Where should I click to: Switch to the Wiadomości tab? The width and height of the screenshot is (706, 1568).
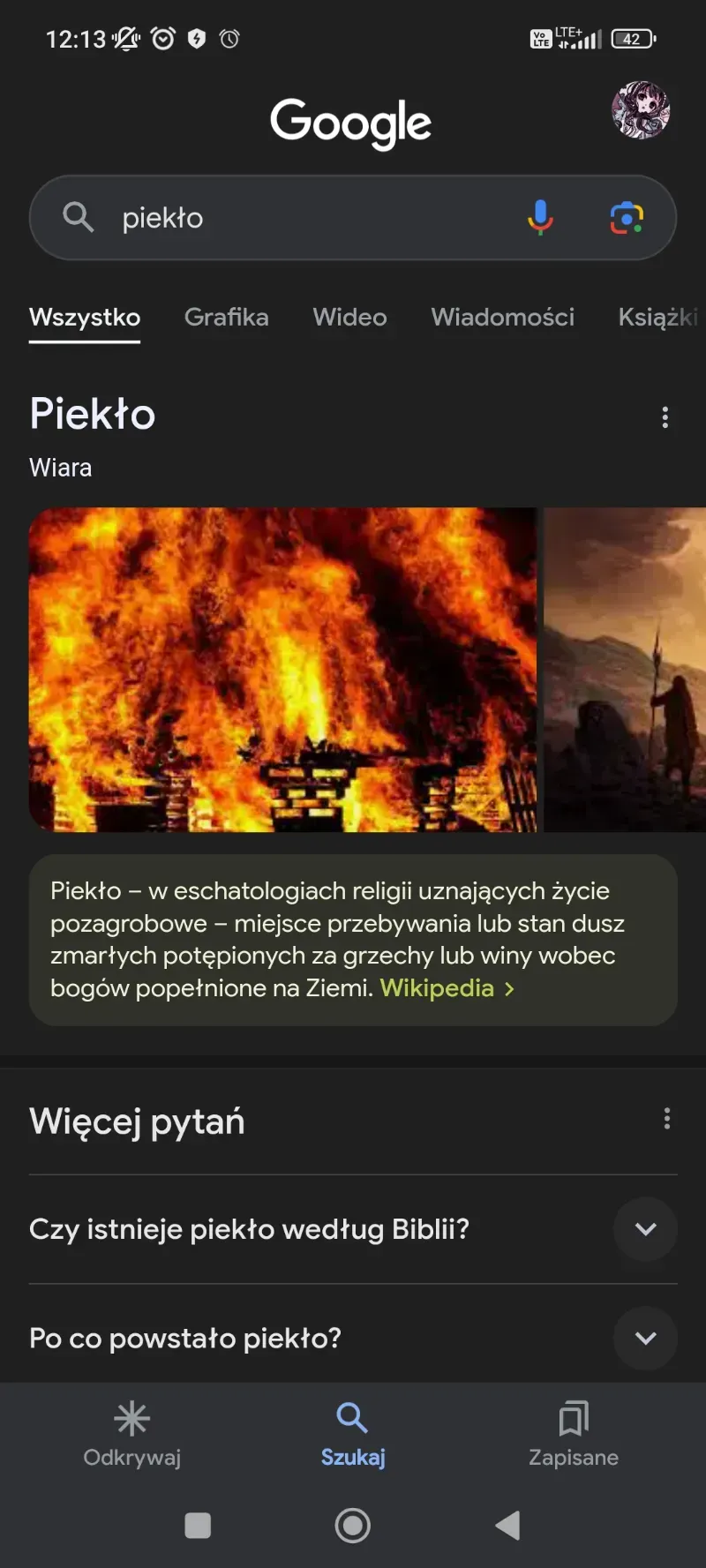502,317
